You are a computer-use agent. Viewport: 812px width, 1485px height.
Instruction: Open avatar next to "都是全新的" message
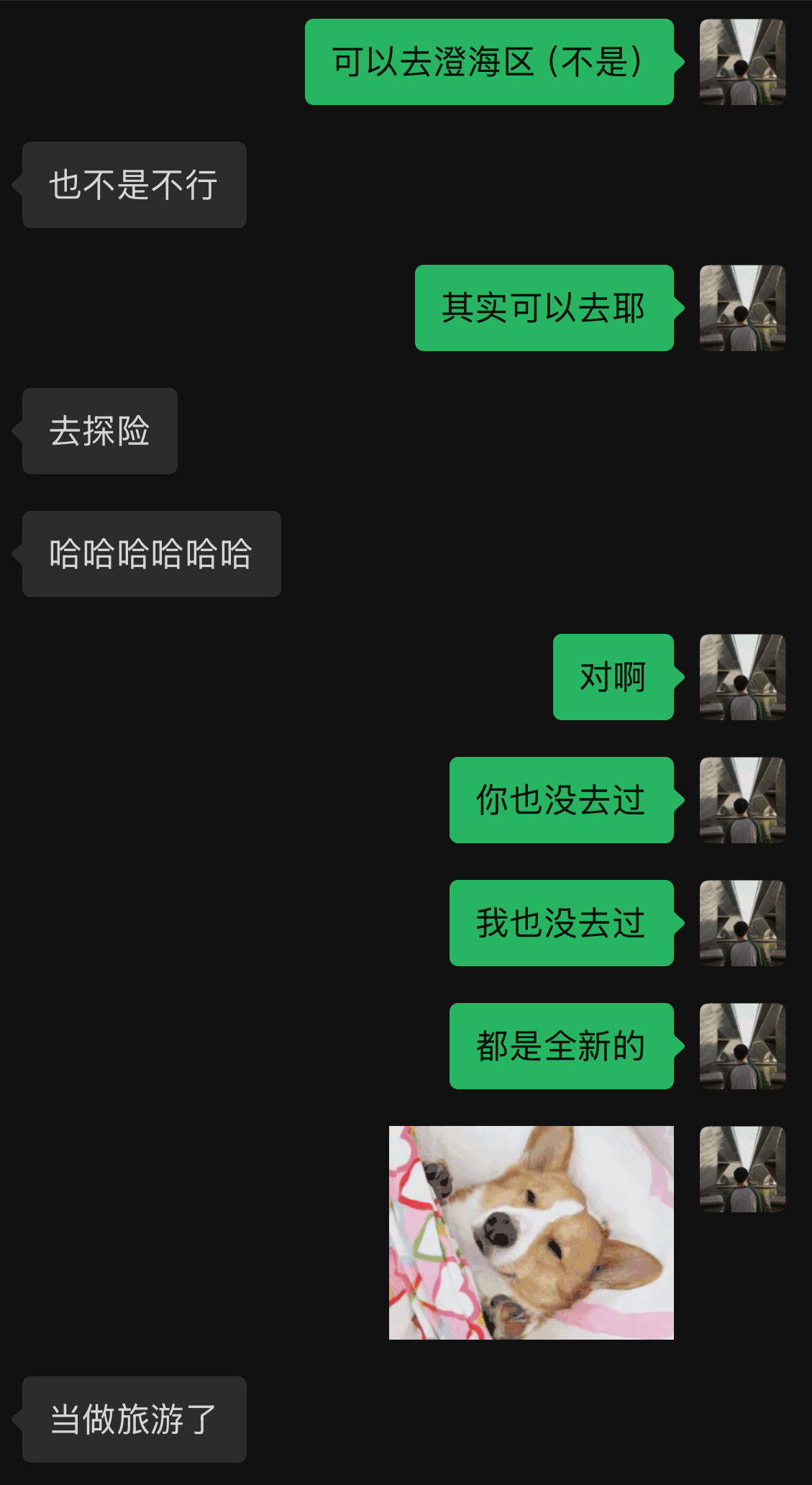[742, 1046]
